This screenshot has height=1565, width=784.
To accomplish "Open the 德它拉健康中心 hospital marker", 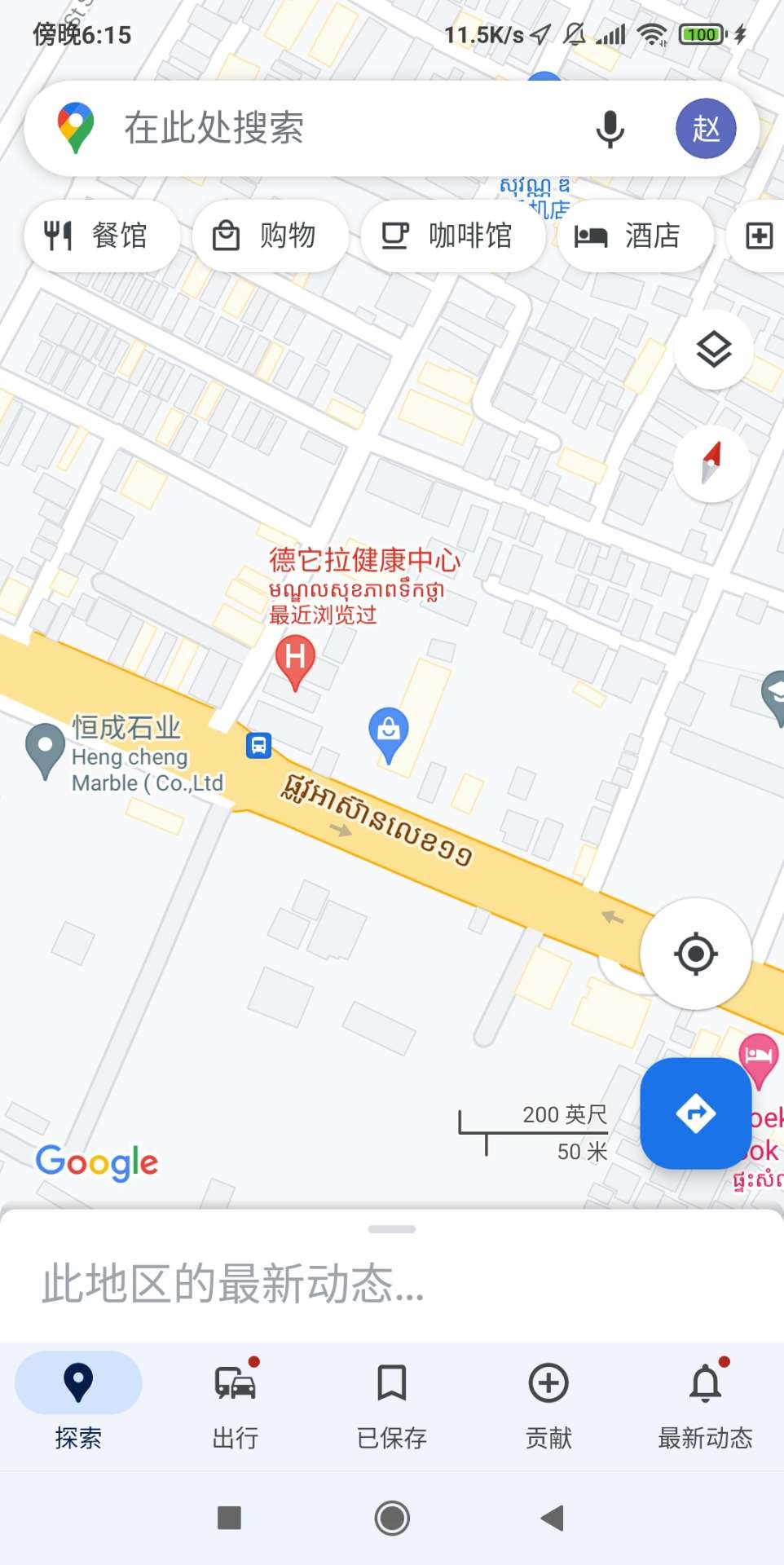I will coord(295,659).
